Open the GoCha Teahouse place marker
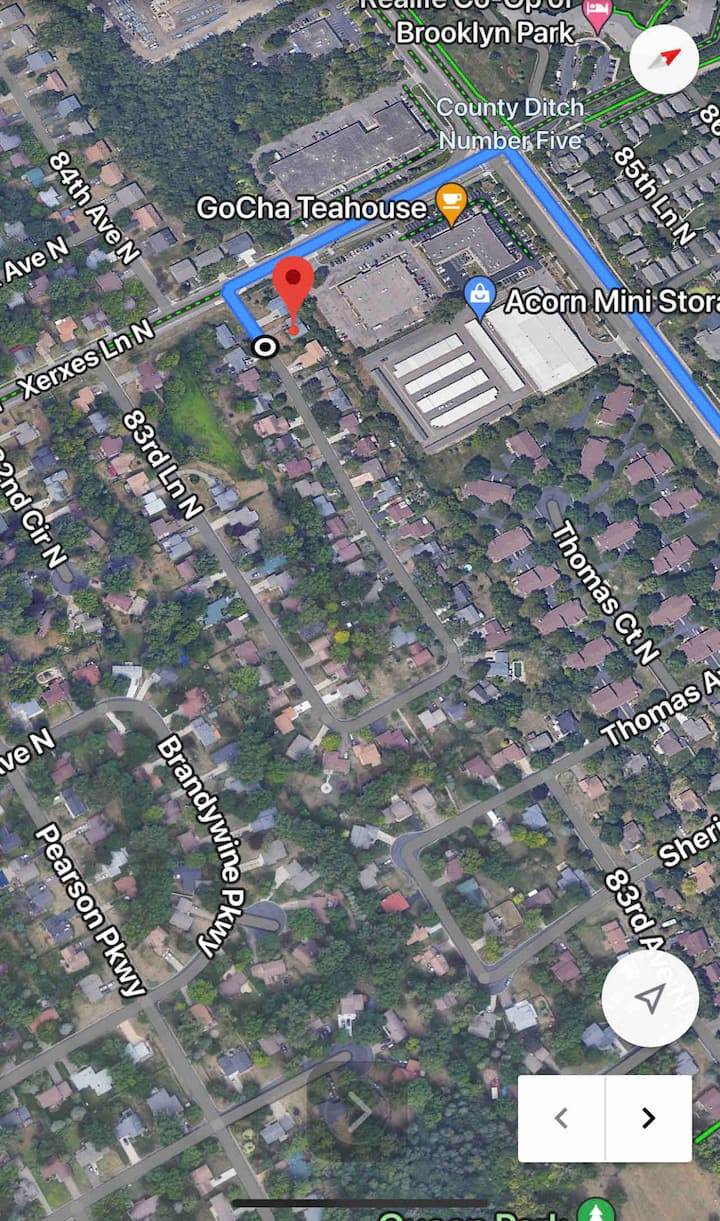 tap(452, 204)
